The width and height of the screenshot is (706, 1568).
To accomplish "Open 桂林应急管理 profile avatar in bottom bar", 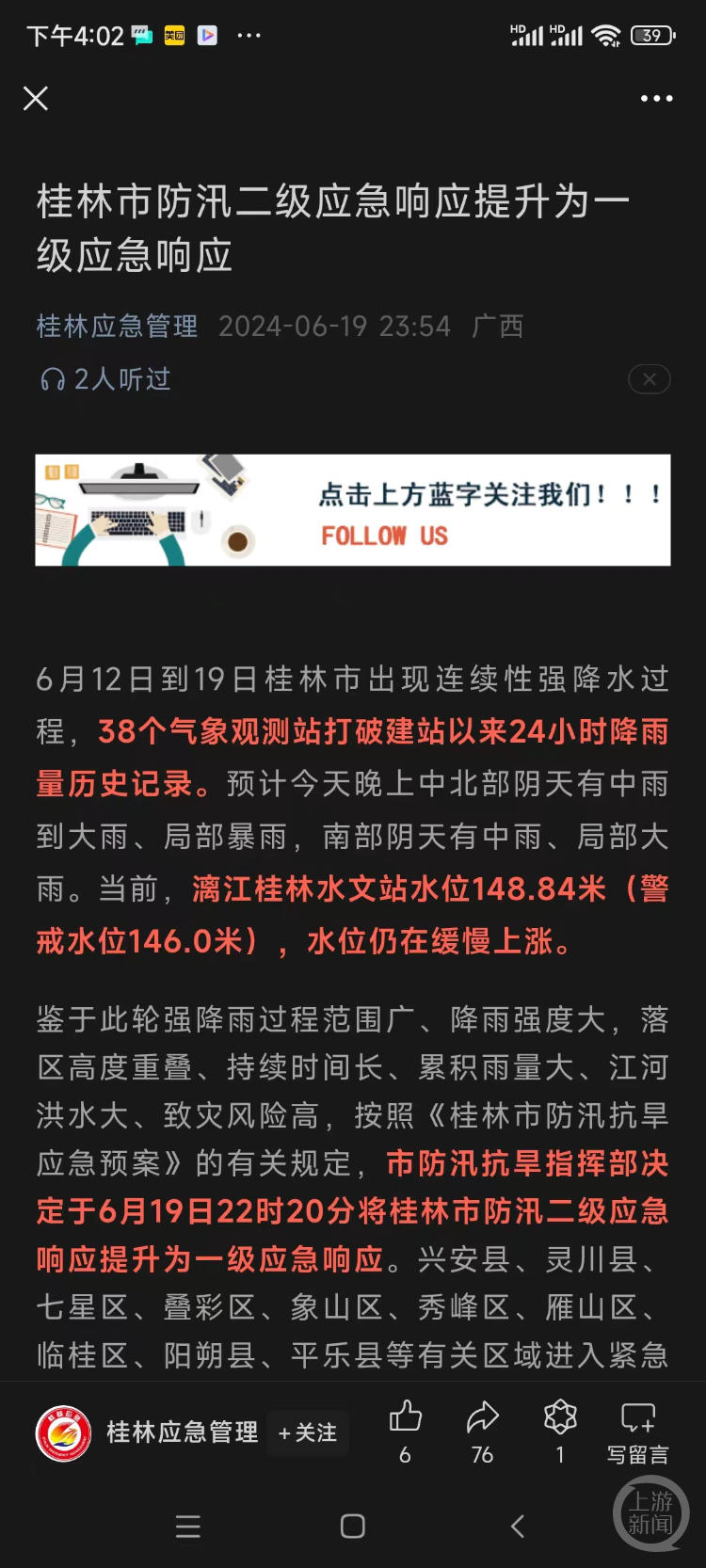I will coord(63,1433).
